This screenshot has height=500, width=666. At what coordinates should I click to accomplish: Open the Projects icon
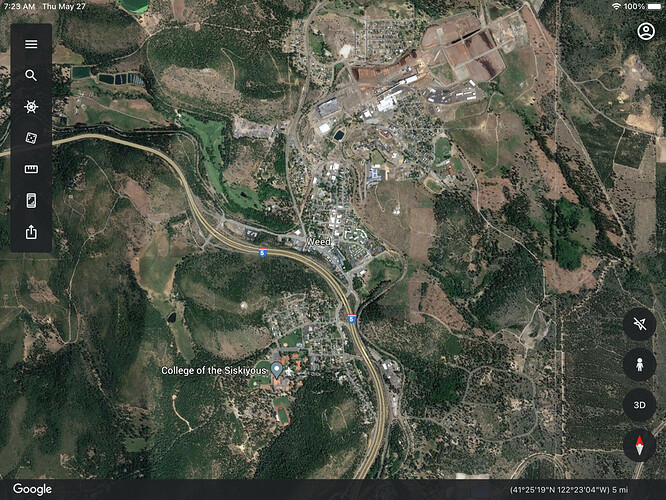pyautogui.click(x=31, y=201)
